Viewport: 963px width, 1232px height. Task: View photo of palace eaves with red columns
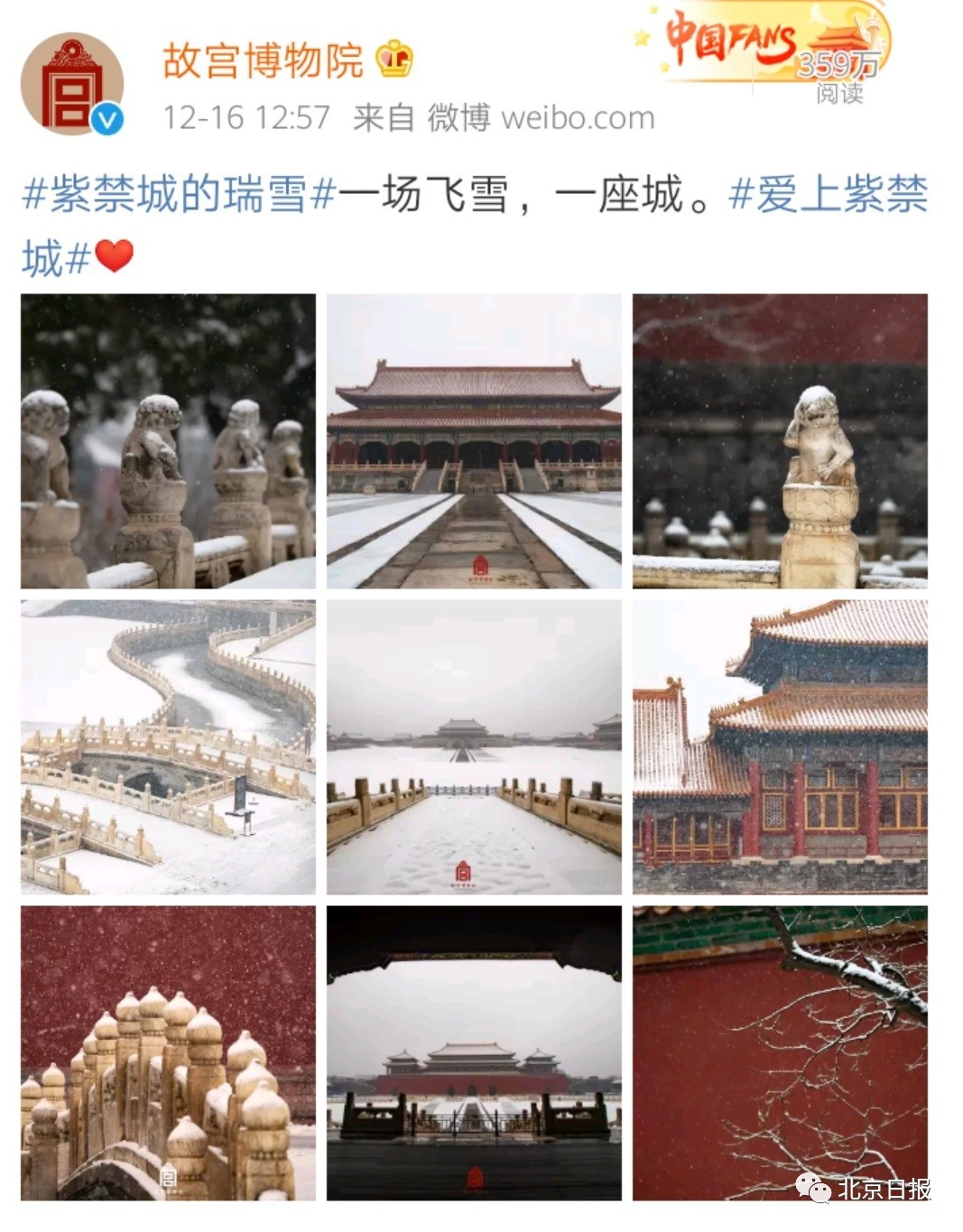point(780,747)
